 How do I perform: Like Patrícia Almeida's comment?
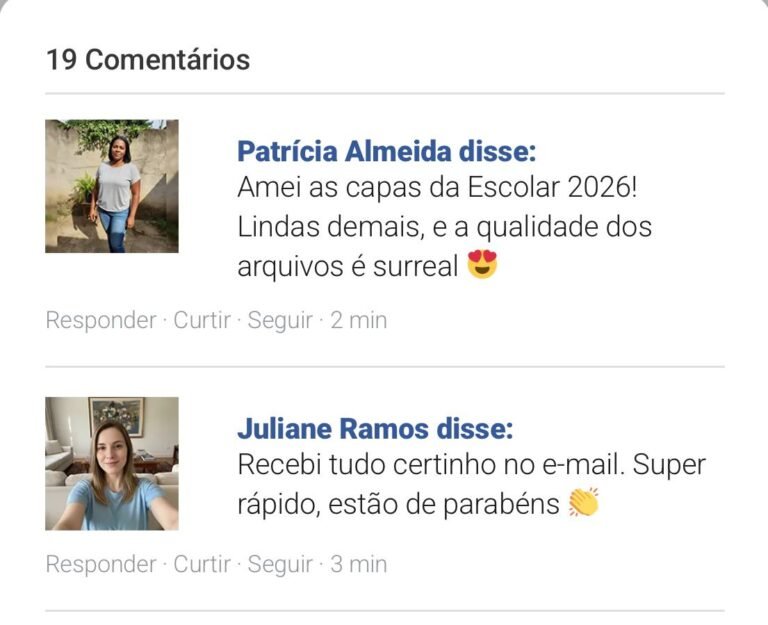click(202, 321)
